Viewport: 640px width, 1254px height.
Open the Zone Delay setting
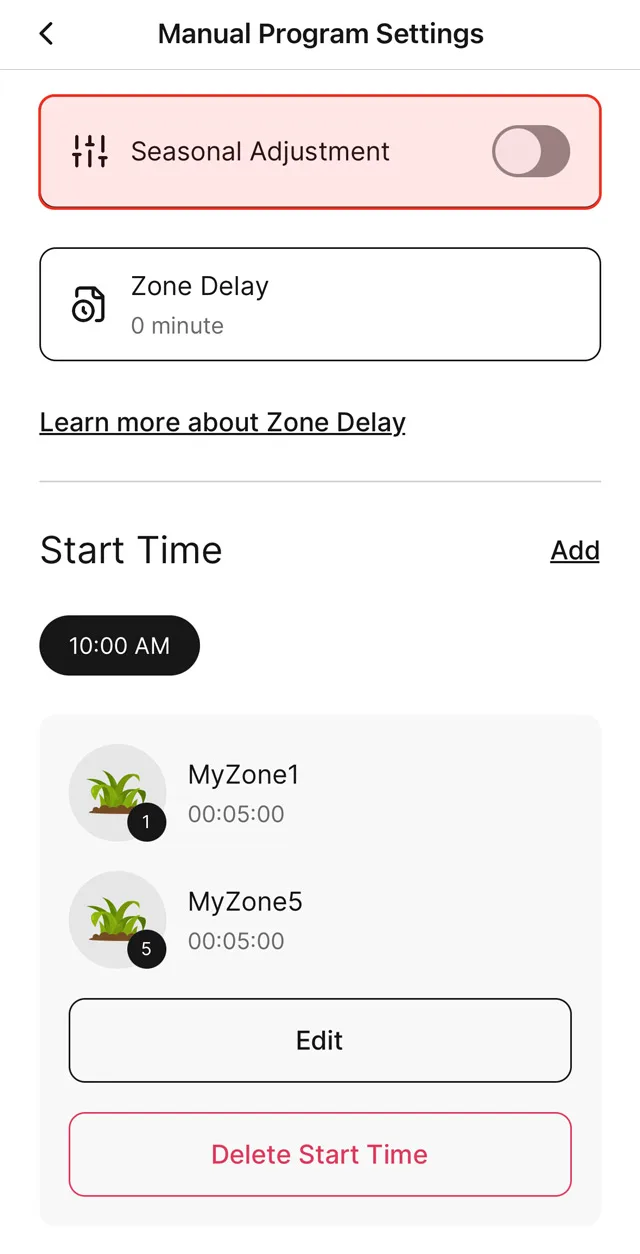[320, 304]
